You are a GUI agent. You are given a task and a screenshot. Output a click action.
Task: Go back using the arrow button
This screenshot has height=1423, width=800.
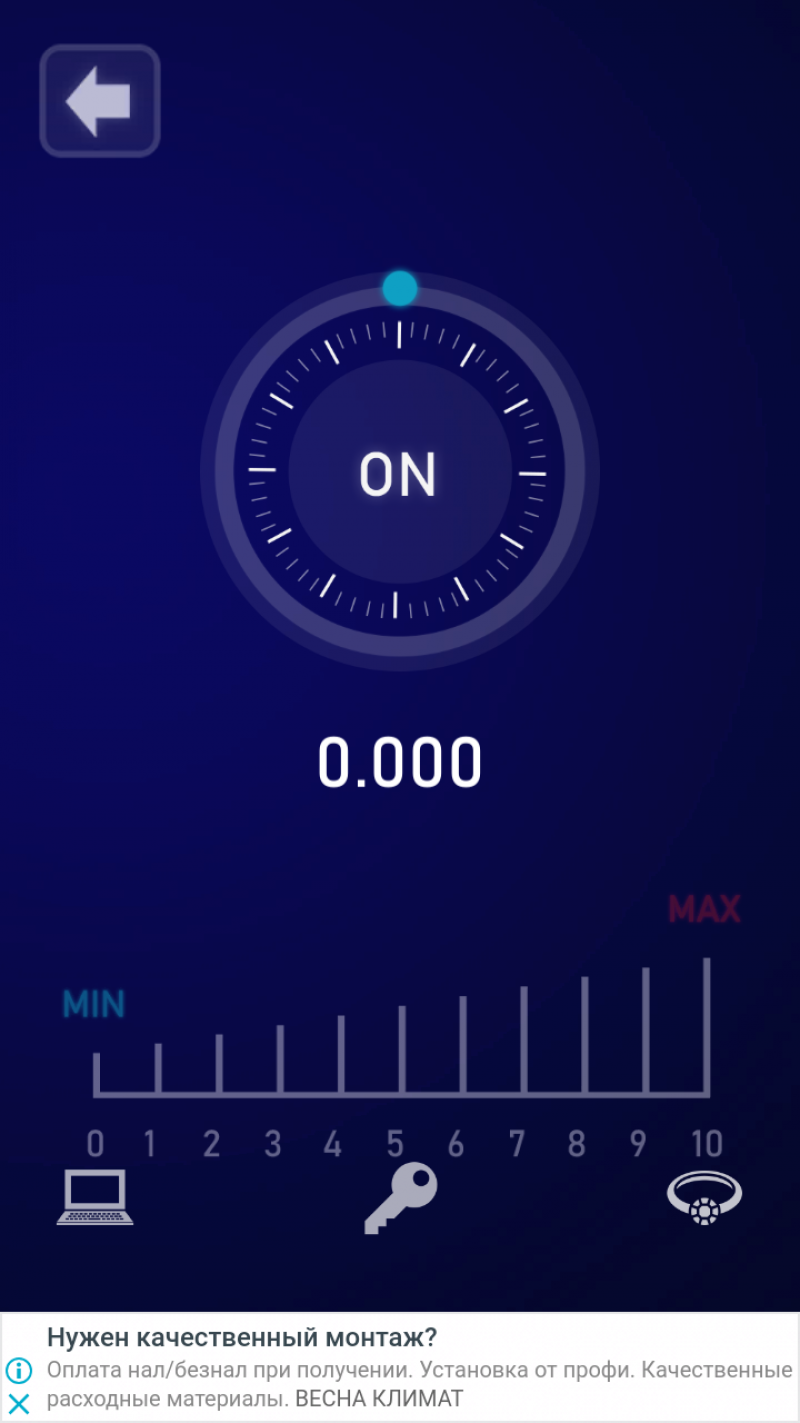pos(99,101)
